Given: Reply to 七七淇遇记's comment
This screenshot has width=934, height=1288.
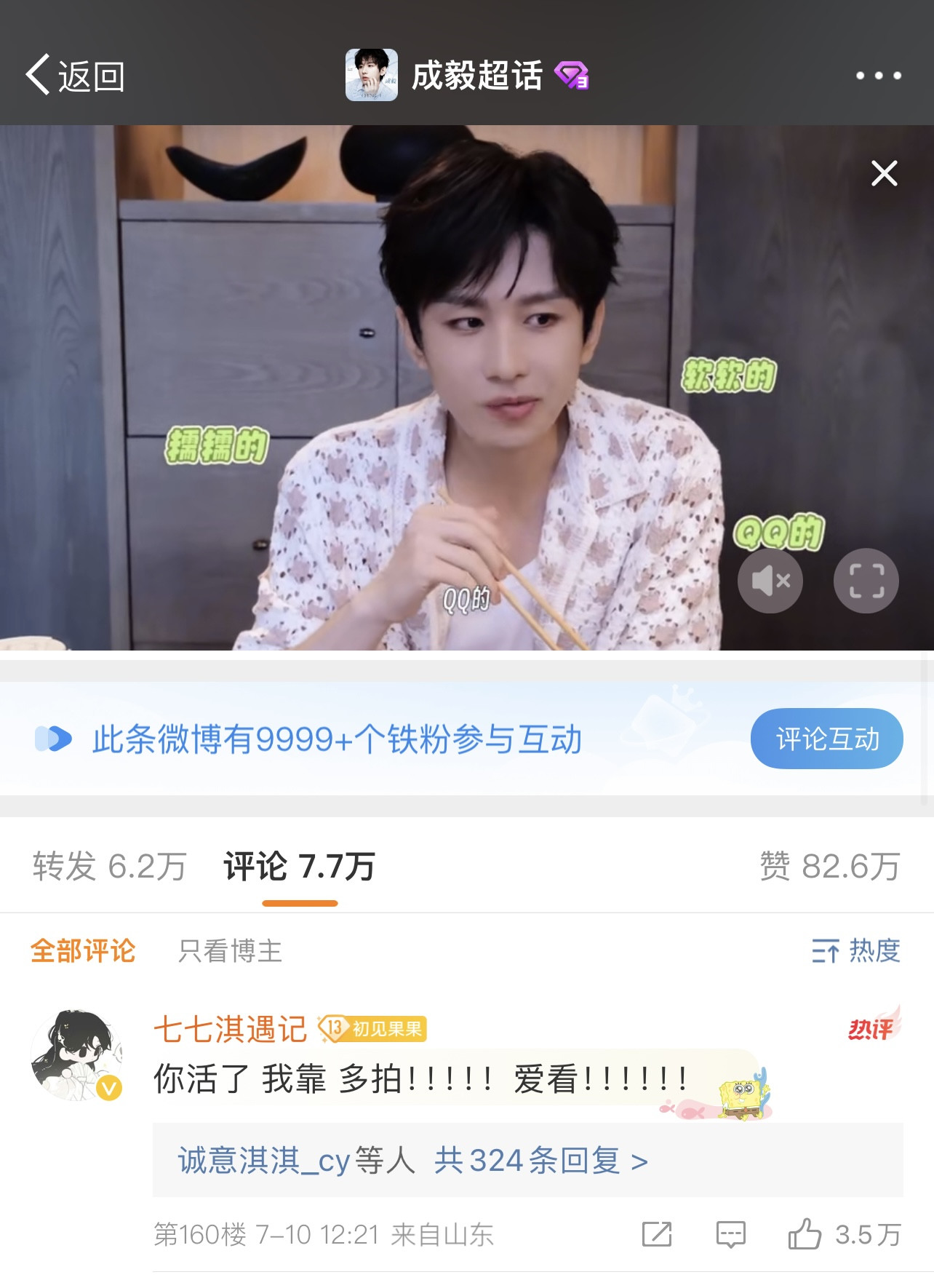Looking at the screenshot, I should pyautogui.click(x=731, y=1234).
